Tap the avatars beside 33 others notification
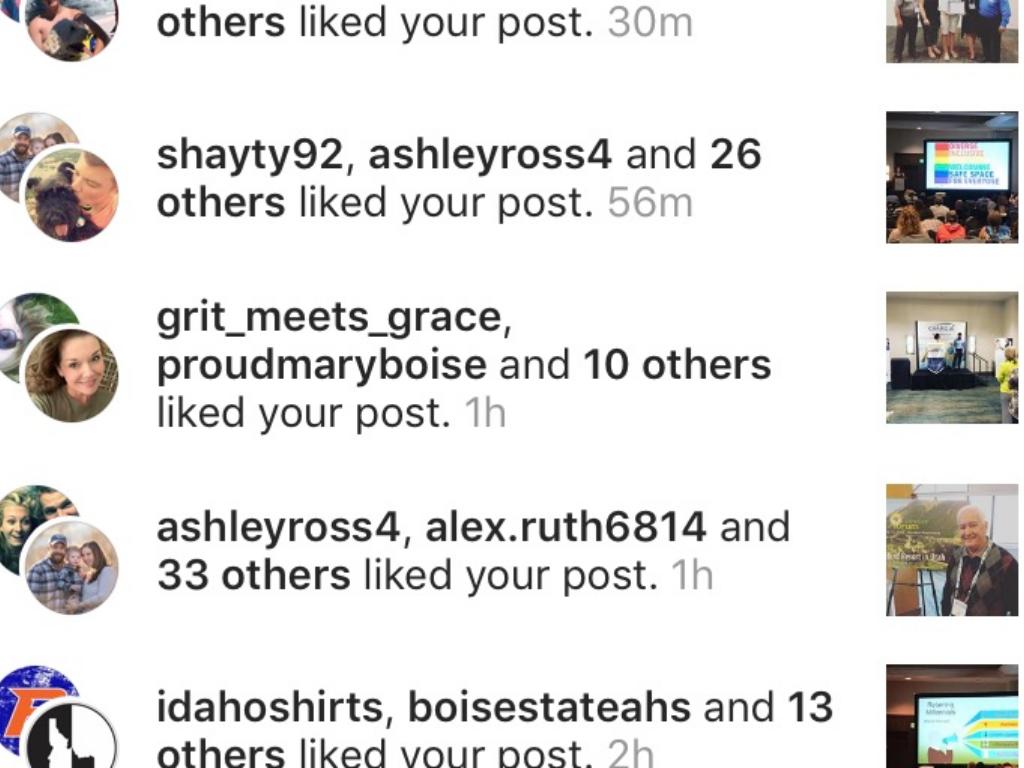Screen dimensions: 1024x768 pos(60,550)
